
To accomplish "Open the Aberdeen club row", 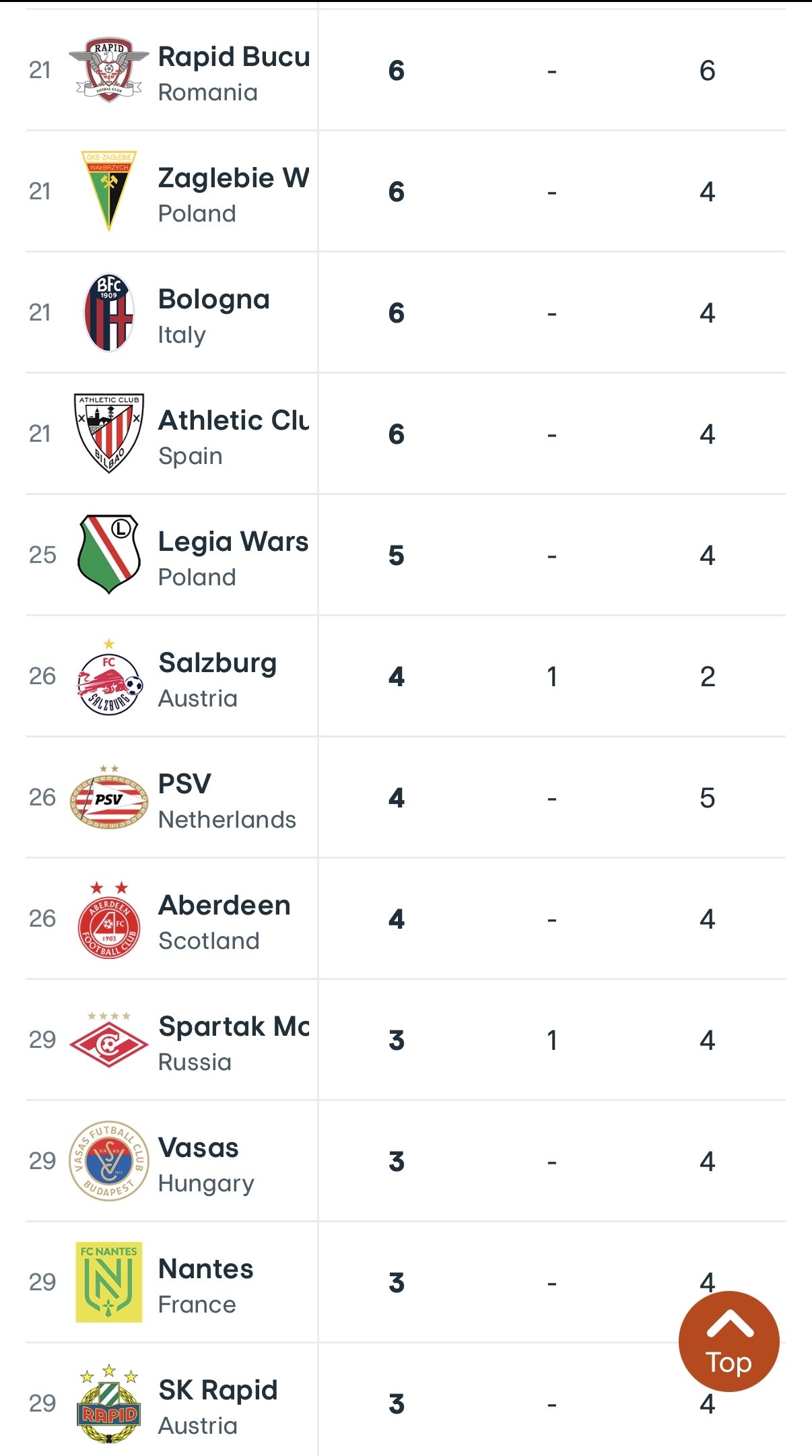I will (x=406, y=919).
